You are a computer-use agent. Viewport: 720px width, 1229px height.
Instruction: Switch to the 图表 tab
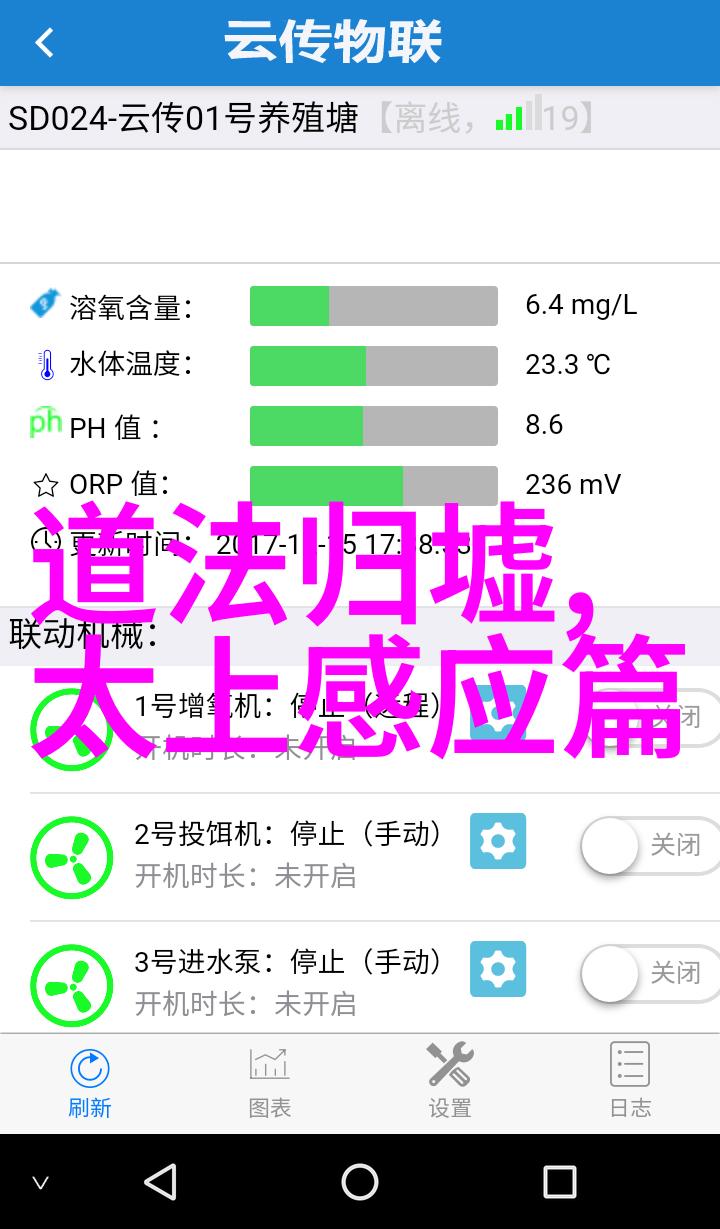[269, 1081]
